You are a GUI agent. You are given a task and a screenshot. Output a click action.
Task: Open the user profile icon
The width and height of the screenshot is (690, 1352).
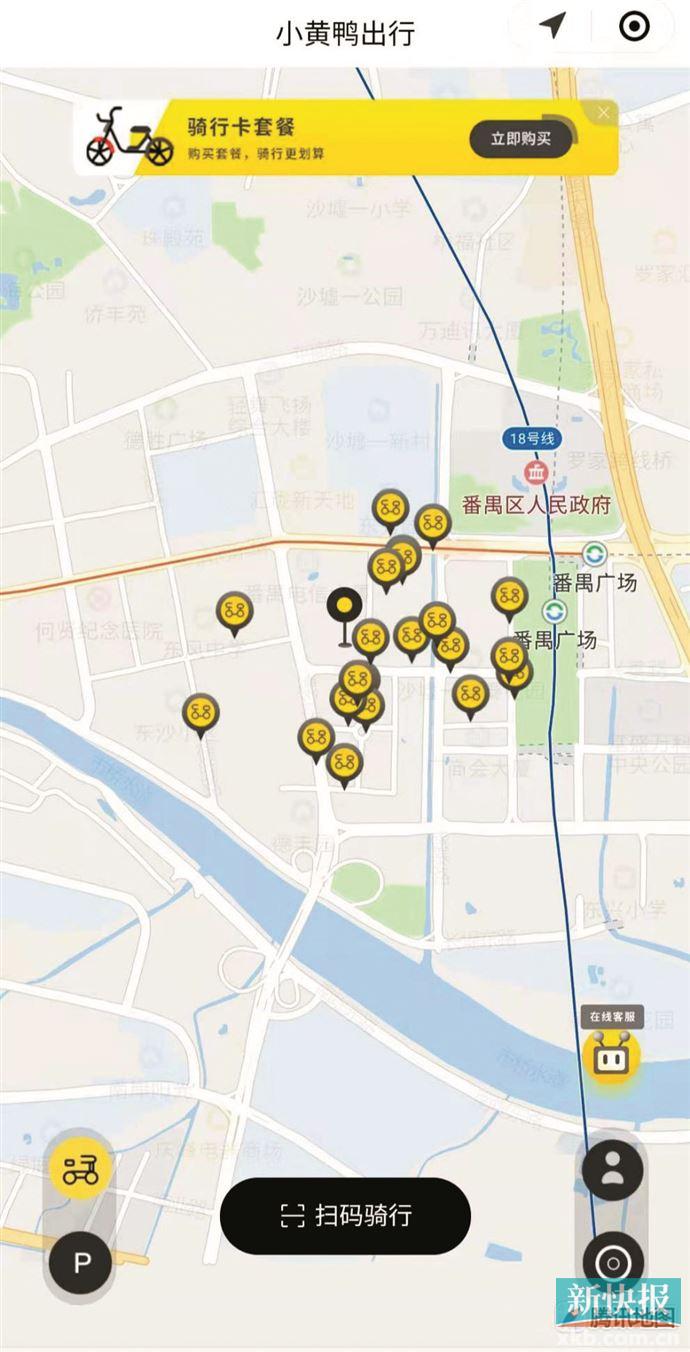tap(613, 1169)
